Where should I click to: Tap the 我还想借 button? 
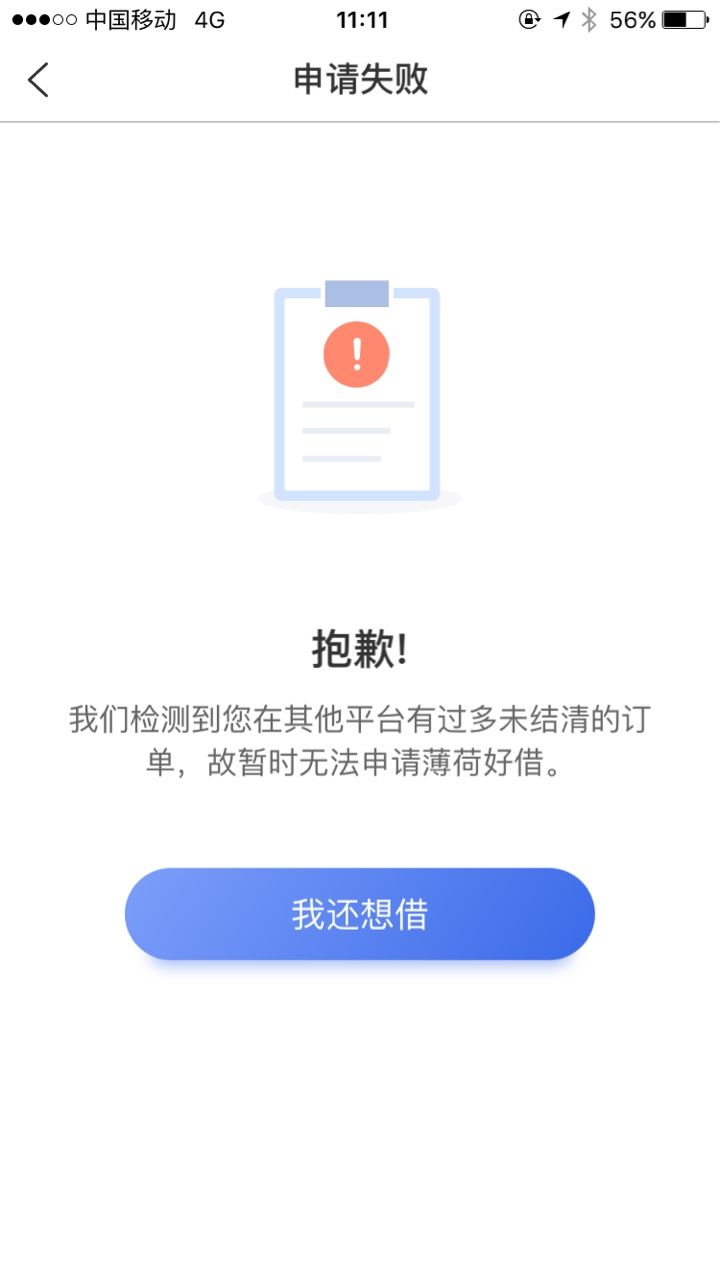(x=360, y=914)
